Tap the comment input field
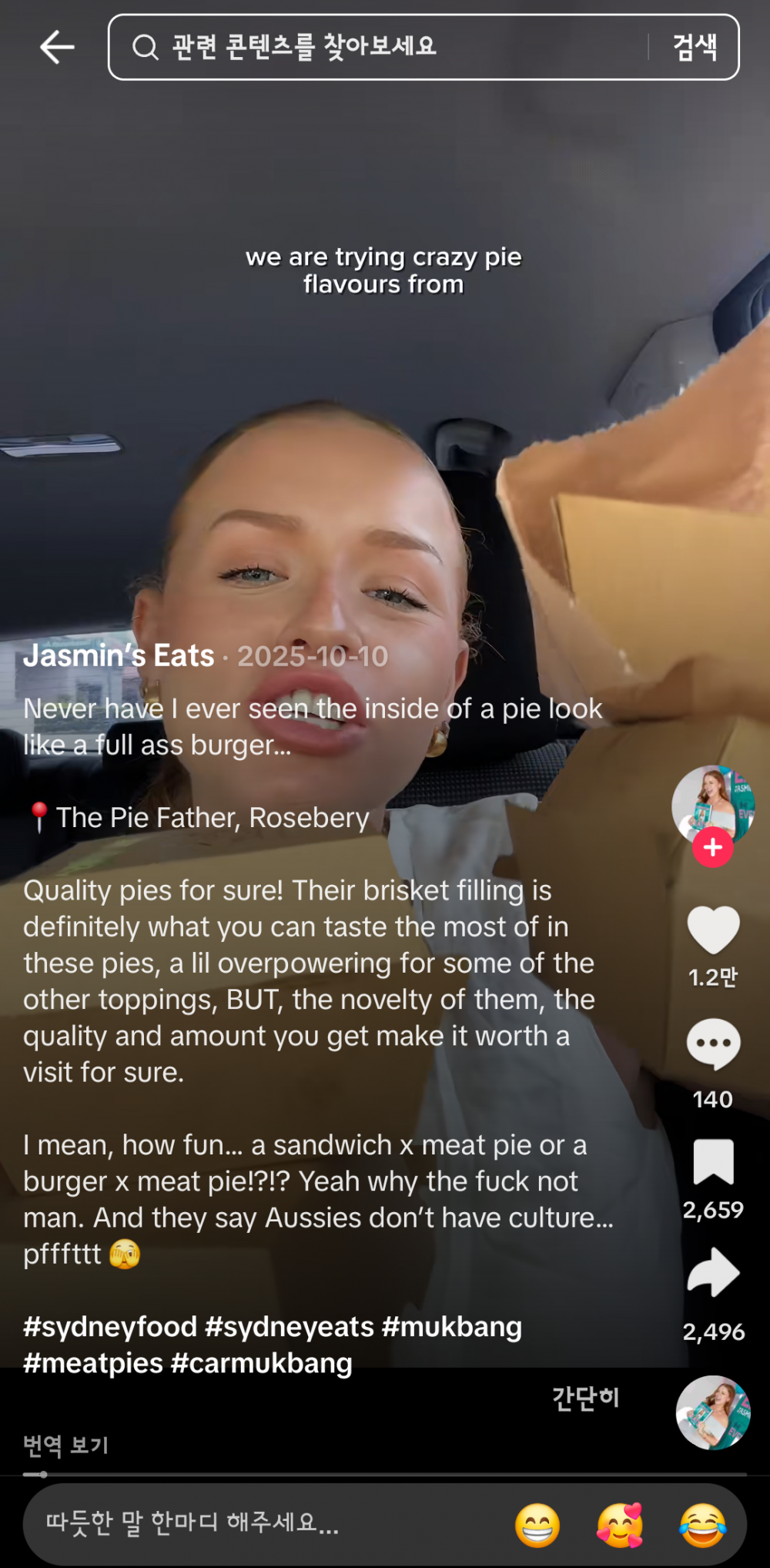The height and width of the screenshot is (1568, 770). pyautogui.click(x=262, y=1523)
